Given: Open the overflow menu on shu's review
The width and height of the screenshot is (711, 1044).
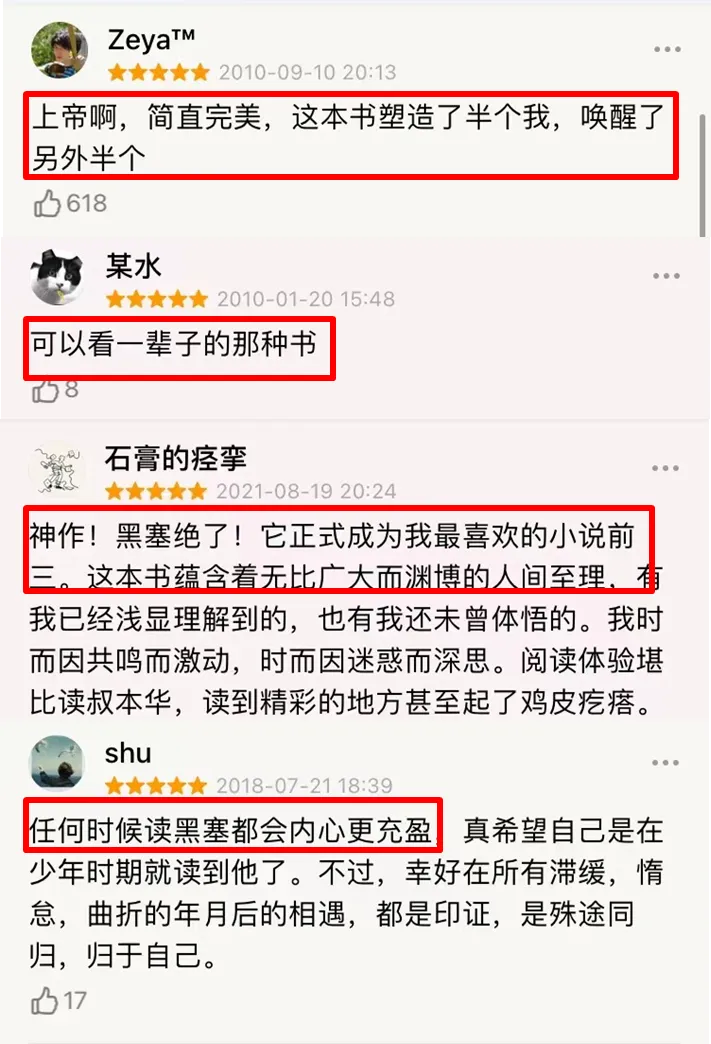Looking at the screenshot, I should click(x=667, y=763).
